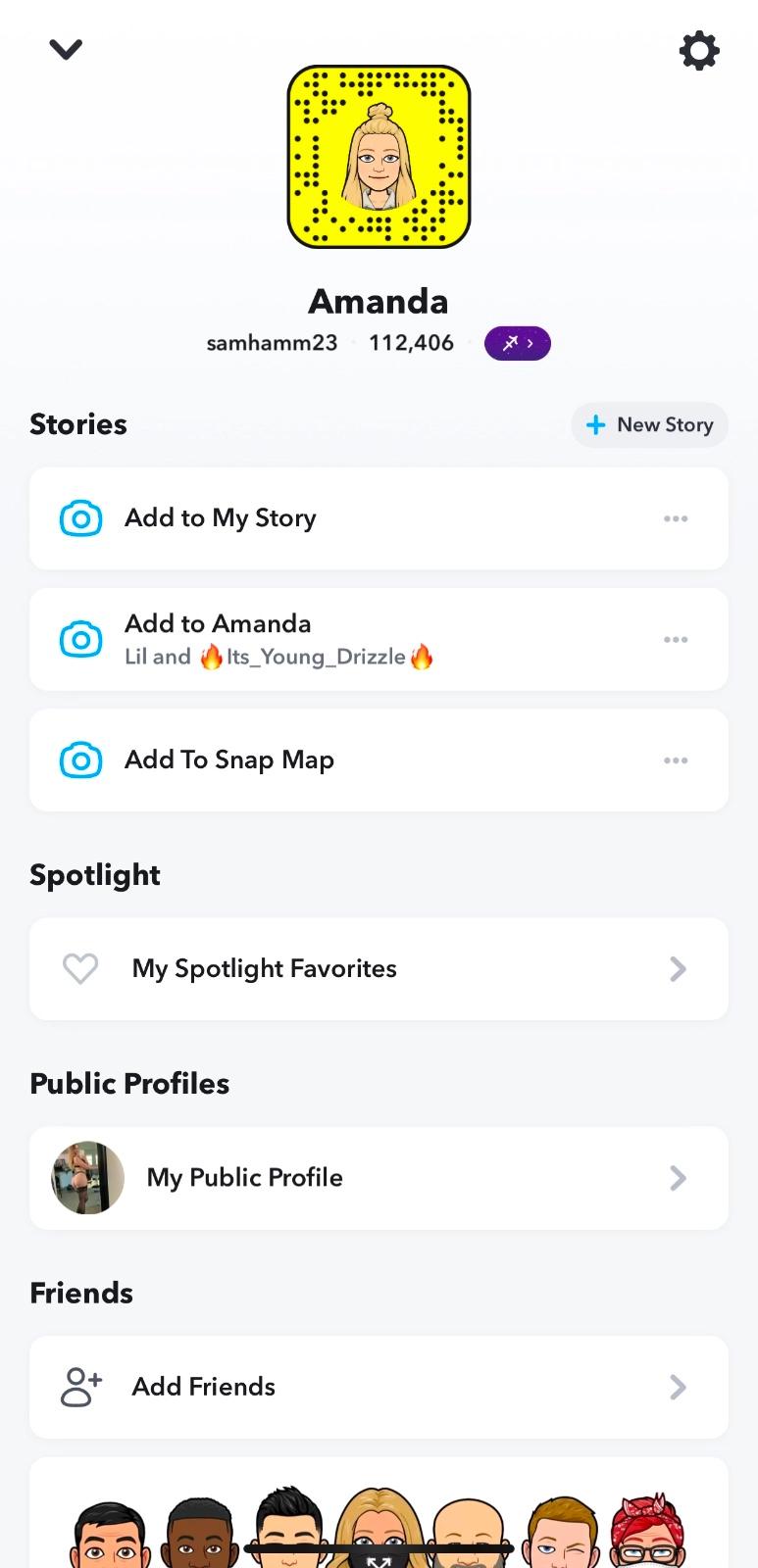
Task: Open the options dots for Add to Amanda
Action: (676, 639)
